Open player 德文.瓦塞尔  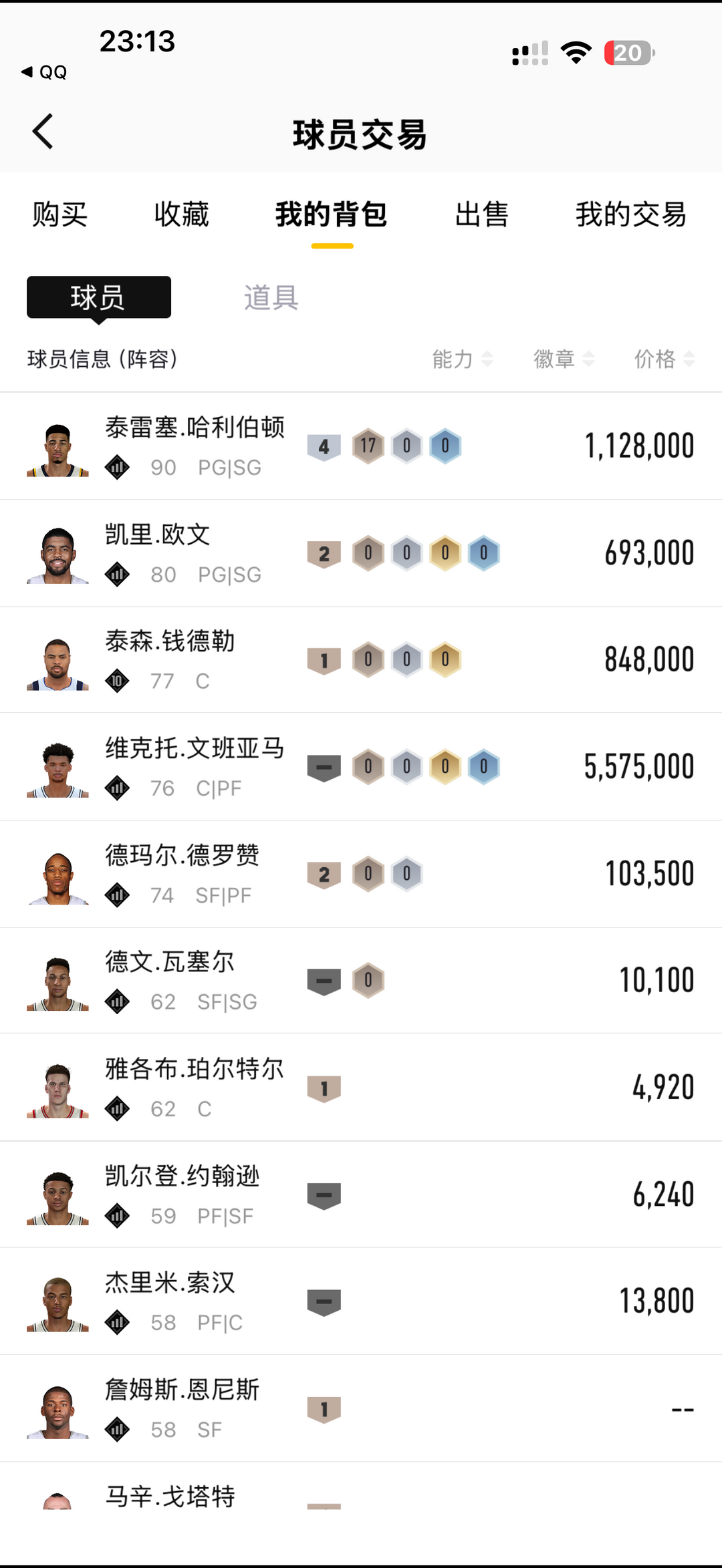pos(361,981)
